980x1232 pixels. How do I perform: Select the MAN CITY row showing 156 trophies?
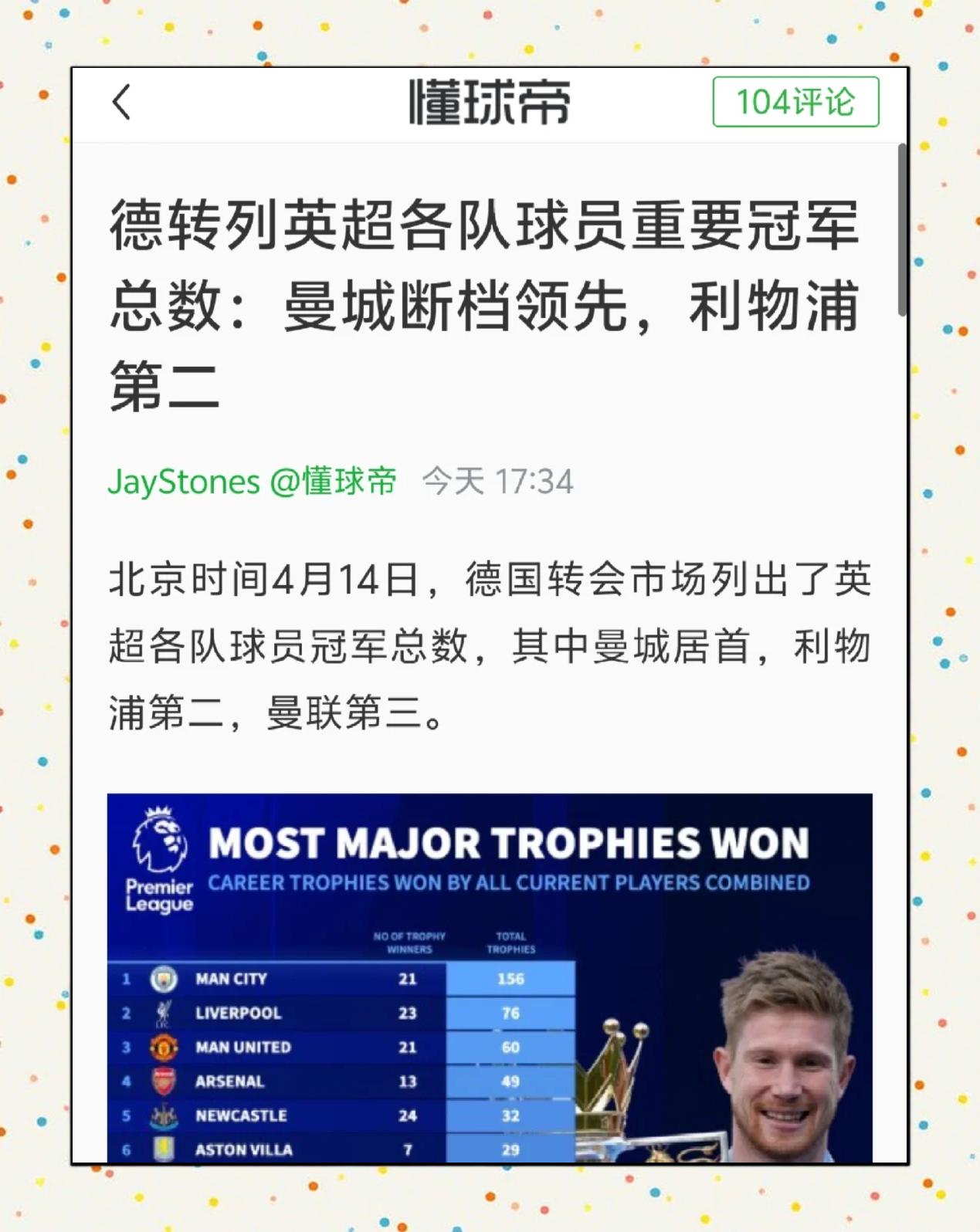point(348,980)
